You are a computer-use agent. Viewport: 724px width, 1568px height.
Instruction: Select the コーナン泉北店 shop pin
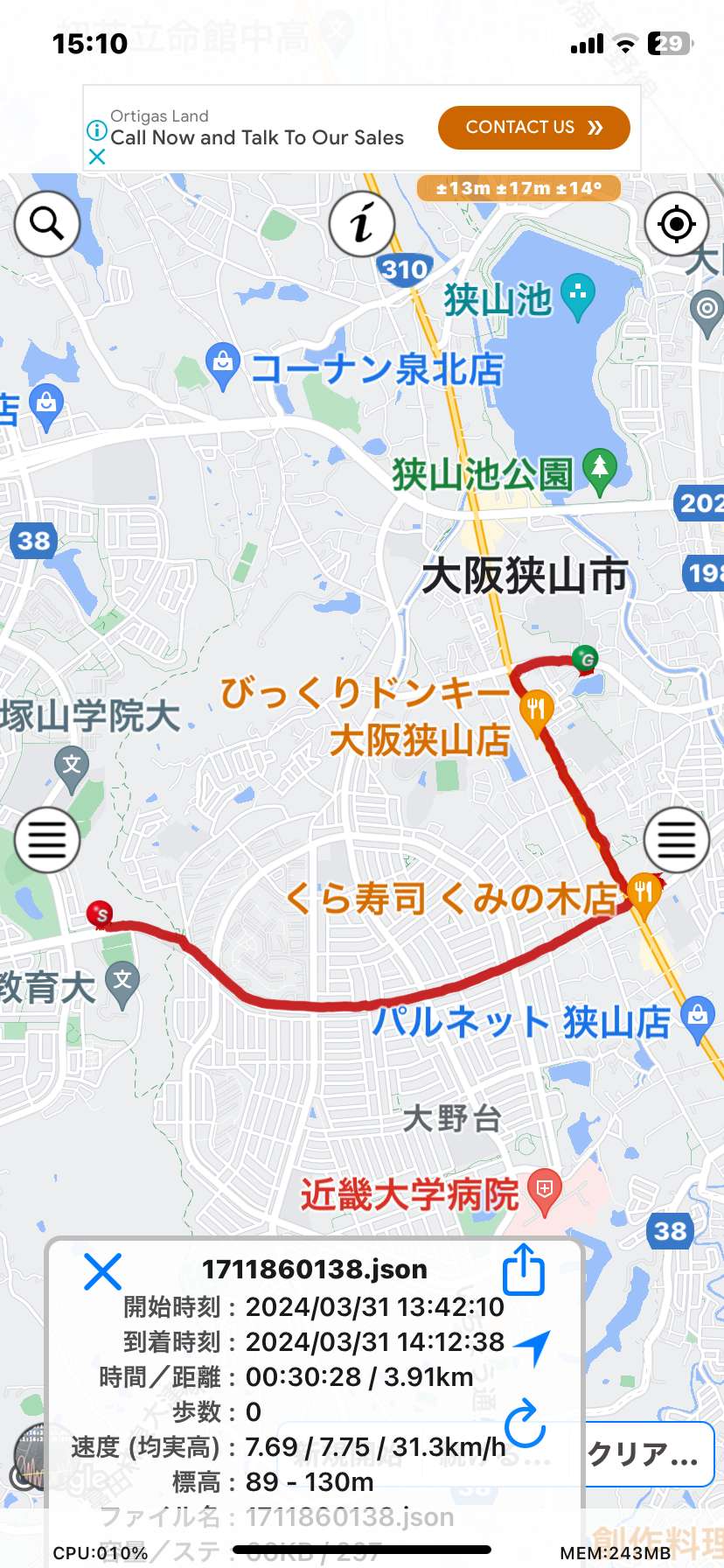point(223,367)
